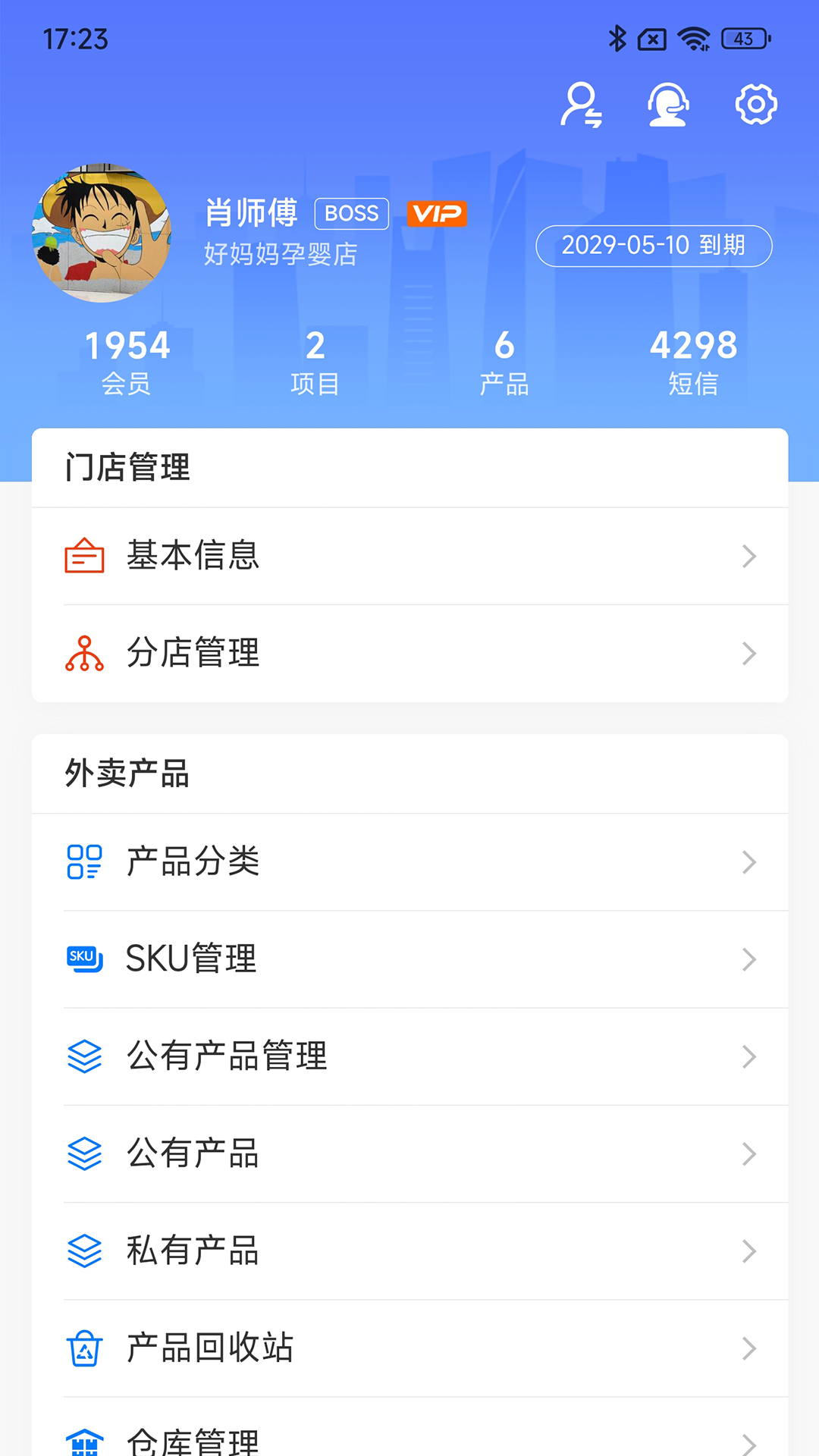Contact customer service via headset icon
819x1456 pixels.
[x=668, y=105]
